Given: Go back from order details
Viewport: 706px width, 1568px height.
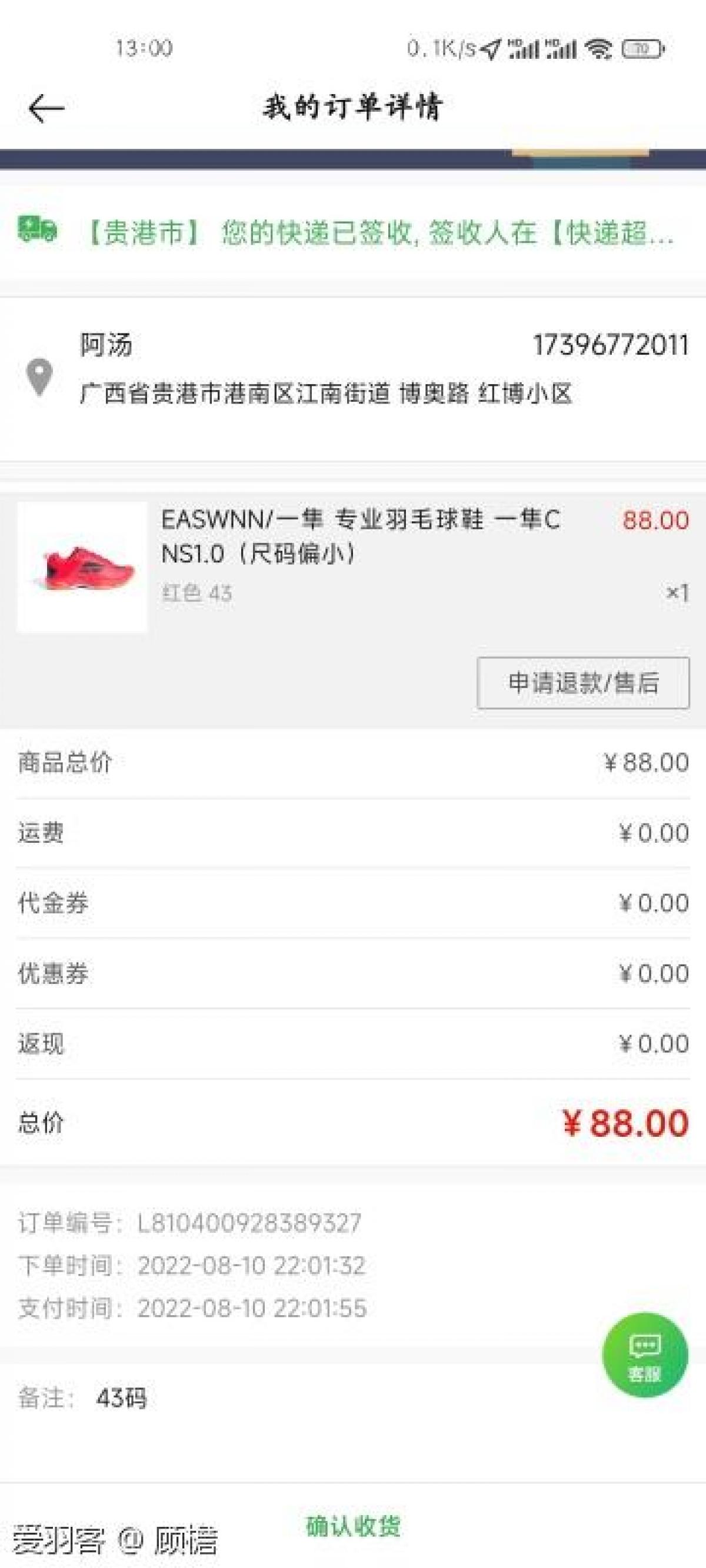Looking at the screenshot, I should tap(46, 108).
